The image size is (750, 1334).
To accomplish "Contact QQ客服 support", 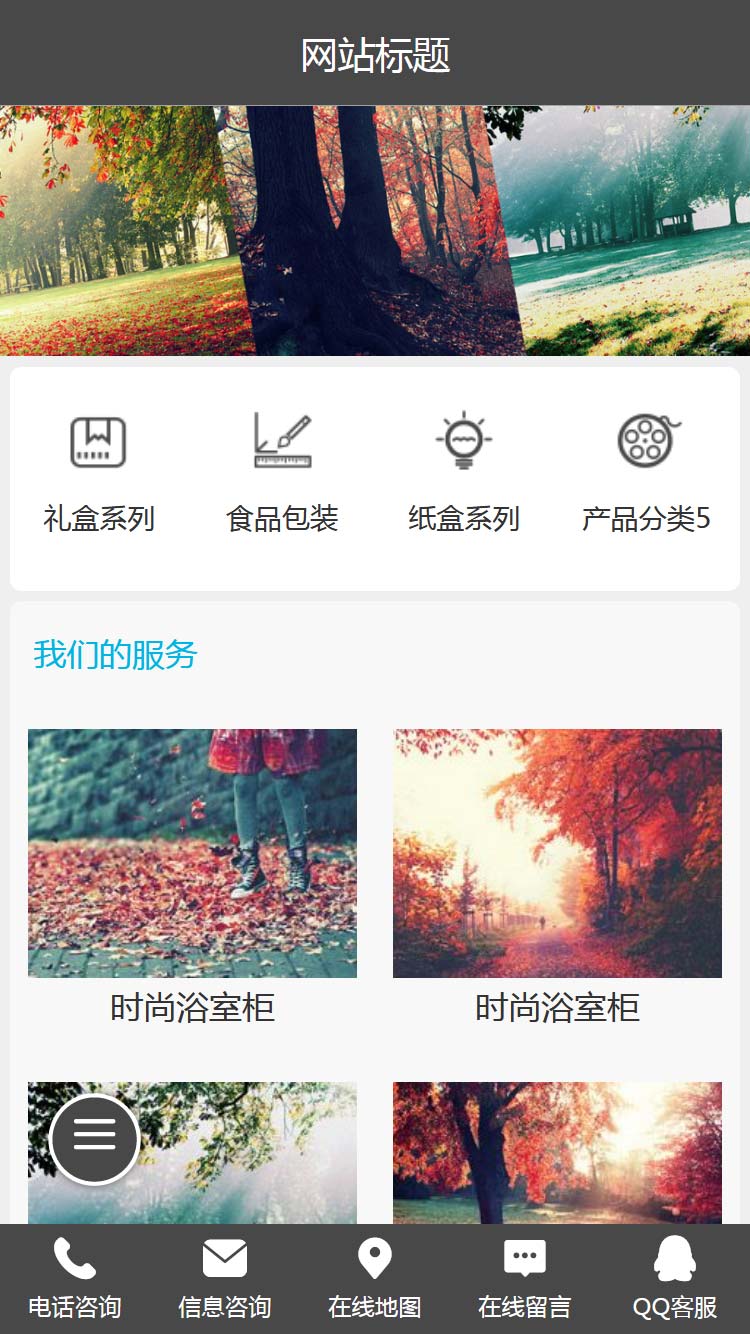I will pos(675,1279).
